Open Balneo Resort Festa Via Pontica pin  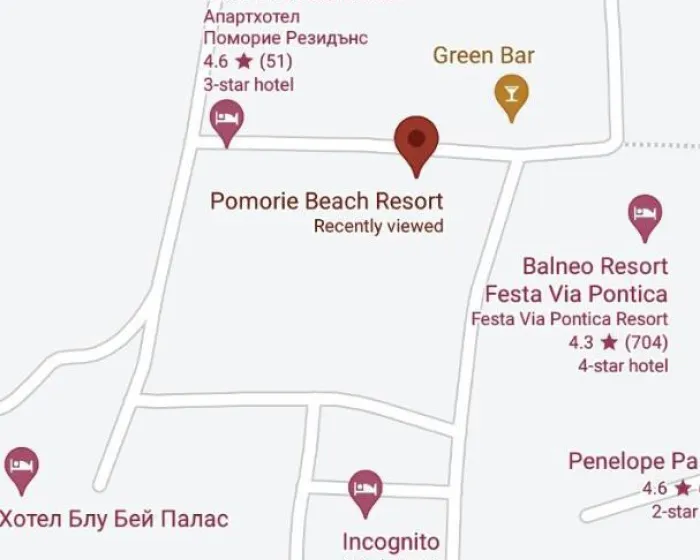645,214
